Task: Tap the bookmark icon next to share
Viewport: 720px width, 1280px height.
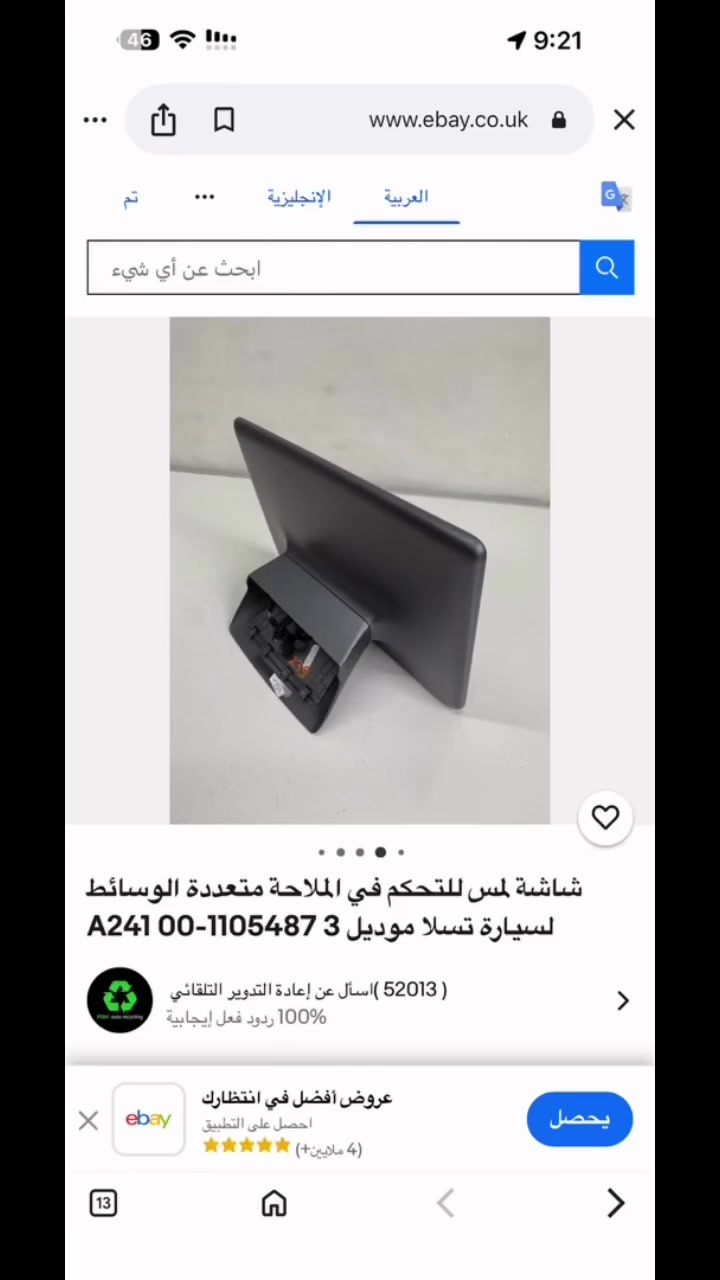Action: (x=223, y=119)
